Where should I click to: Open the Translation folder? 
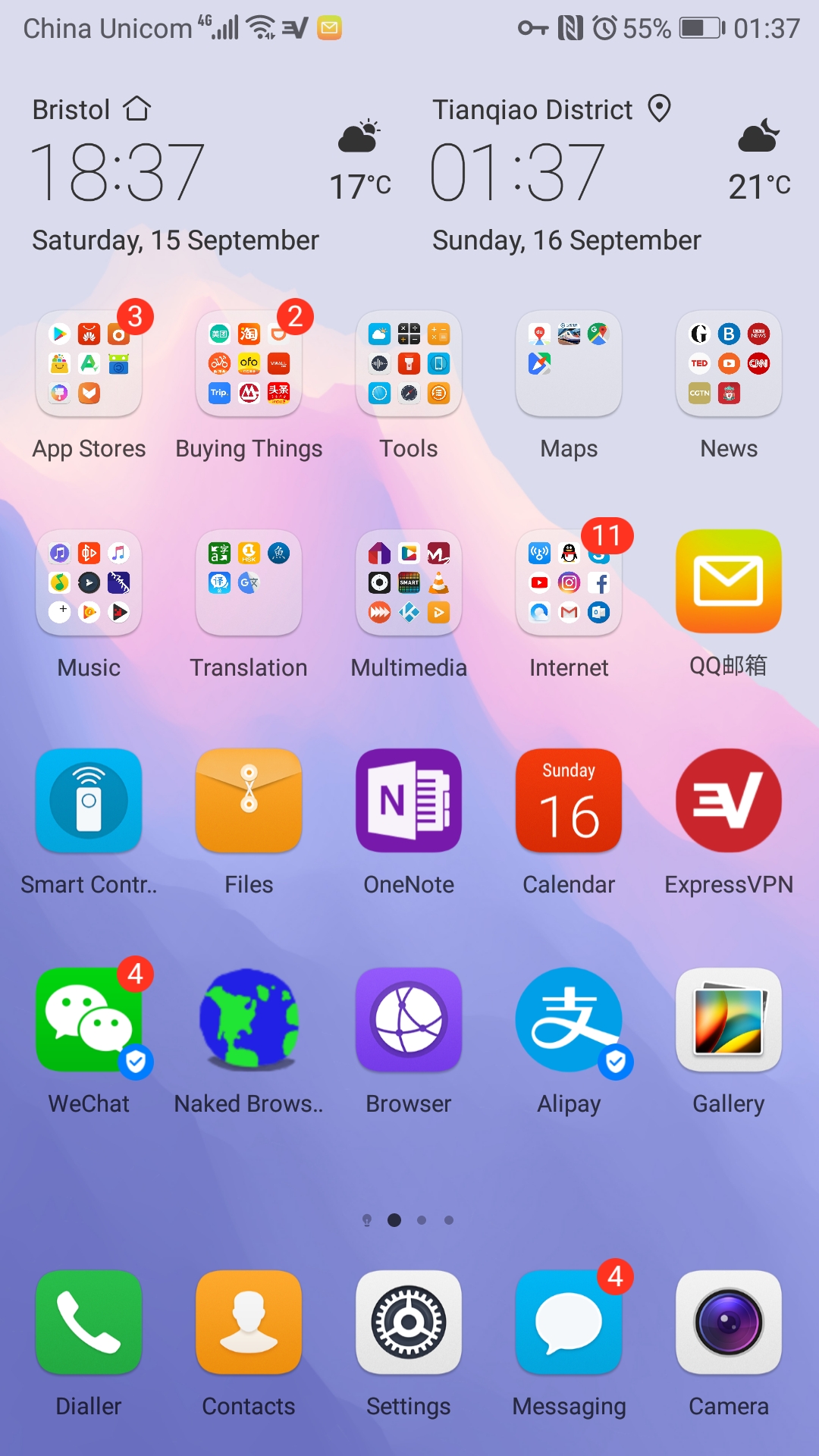click(249, 582)
